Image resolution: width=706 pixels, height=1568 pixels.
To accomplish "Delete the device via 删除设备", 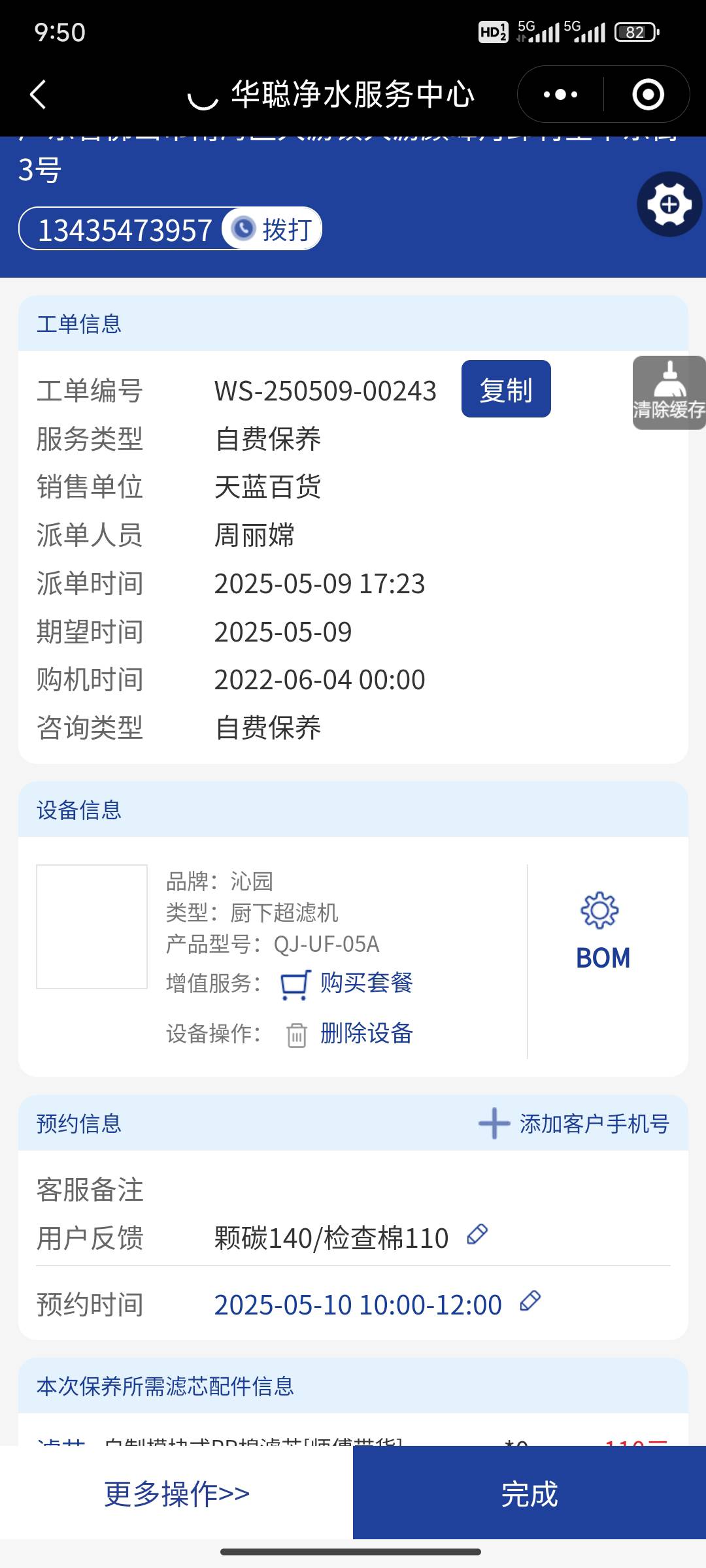I will tap(350, 1034).
